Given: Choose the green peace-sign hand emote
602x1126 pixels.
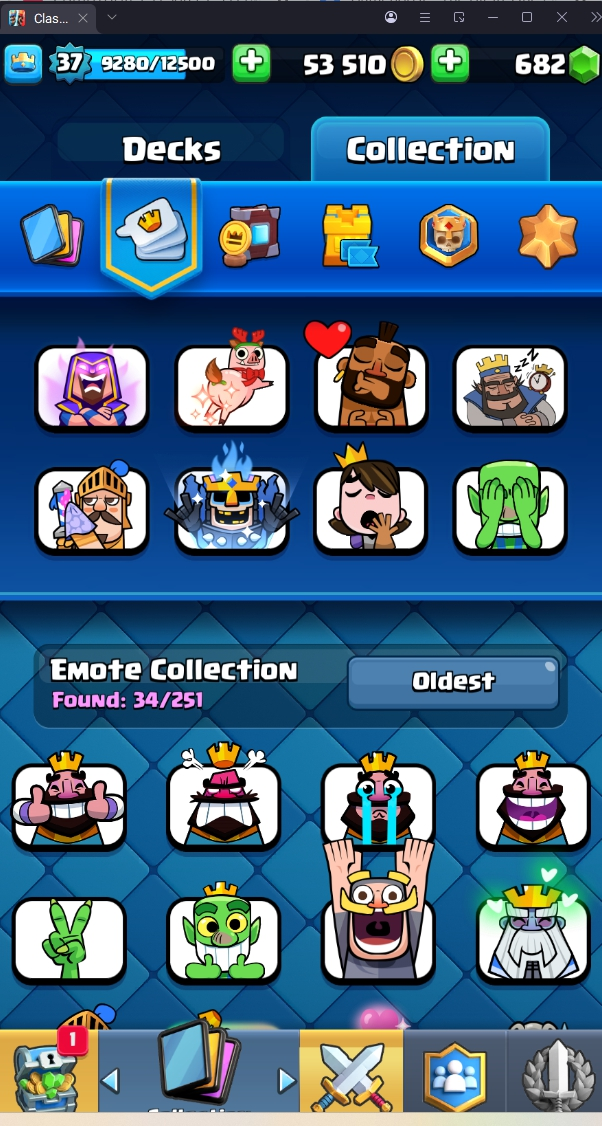Looking at the screenshot, I should click(x=69, y=938).
